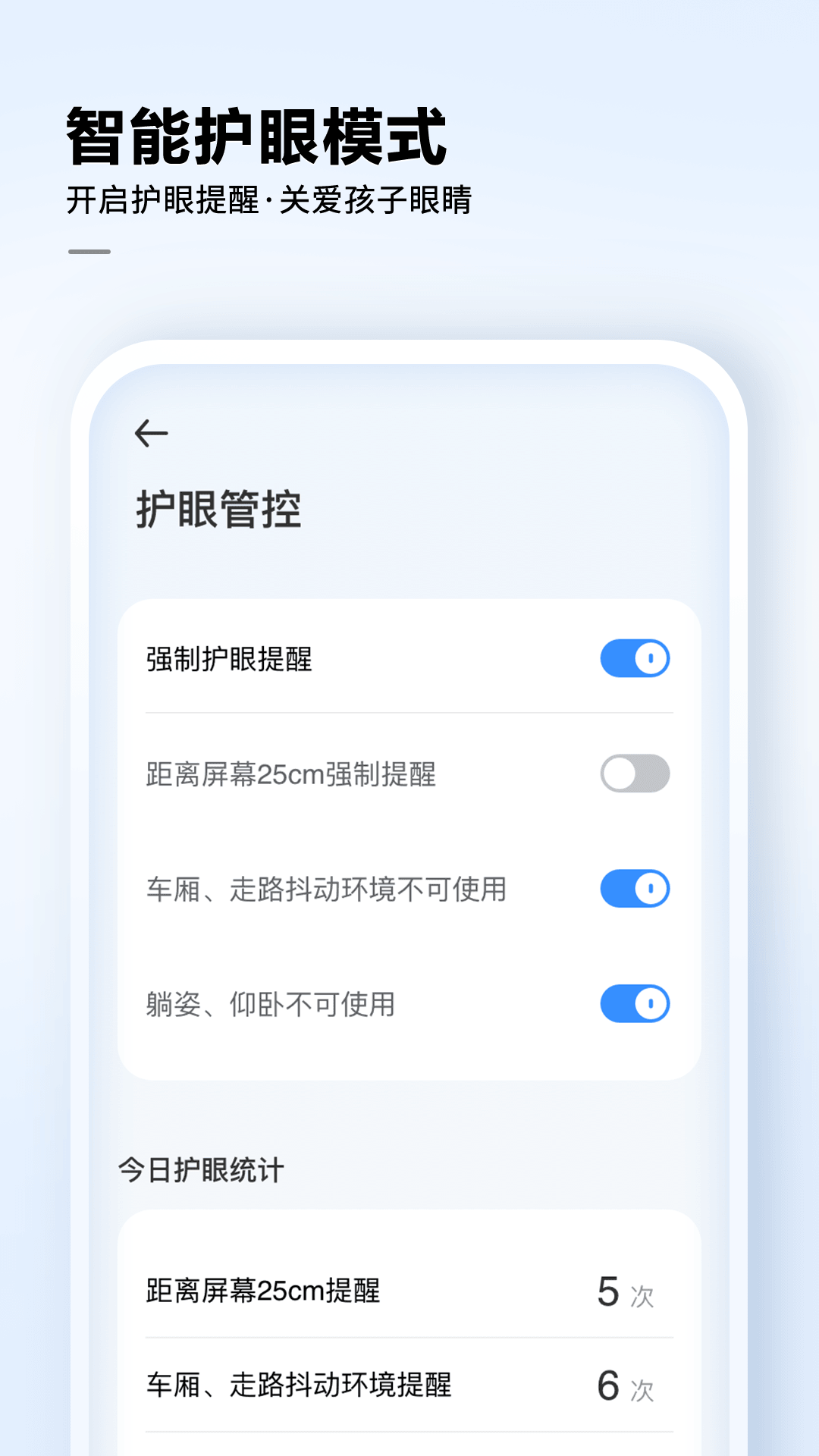Disable the 强制护眼提醒 switch
Viewport: 819px width, 1456px height.
(x=634, y=658)
